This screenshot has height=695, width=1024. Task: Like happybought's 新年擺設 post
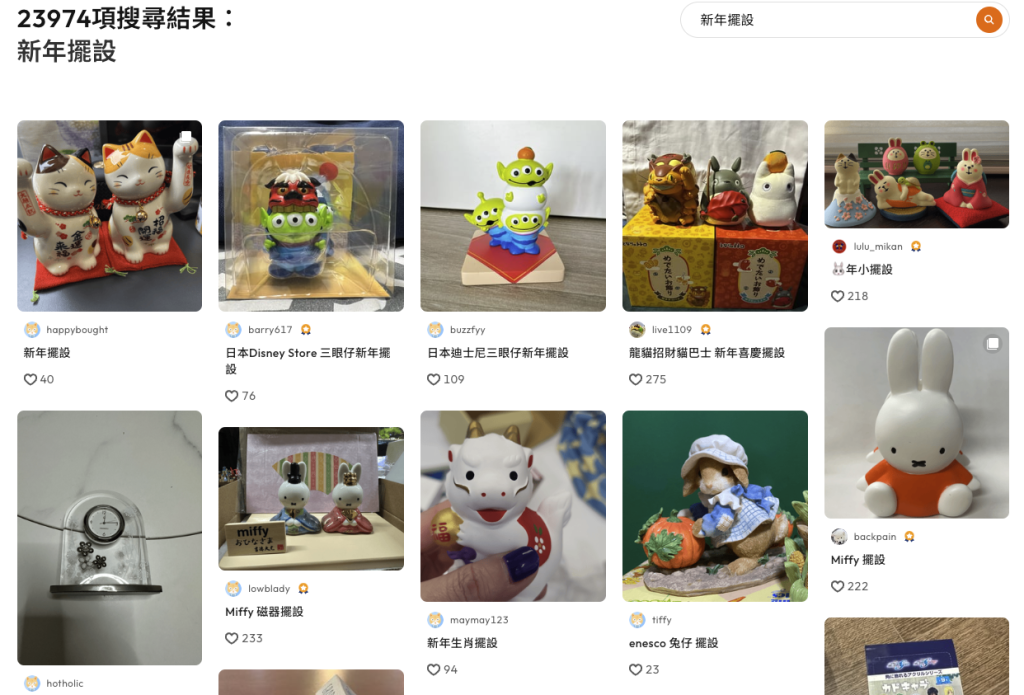30,380
